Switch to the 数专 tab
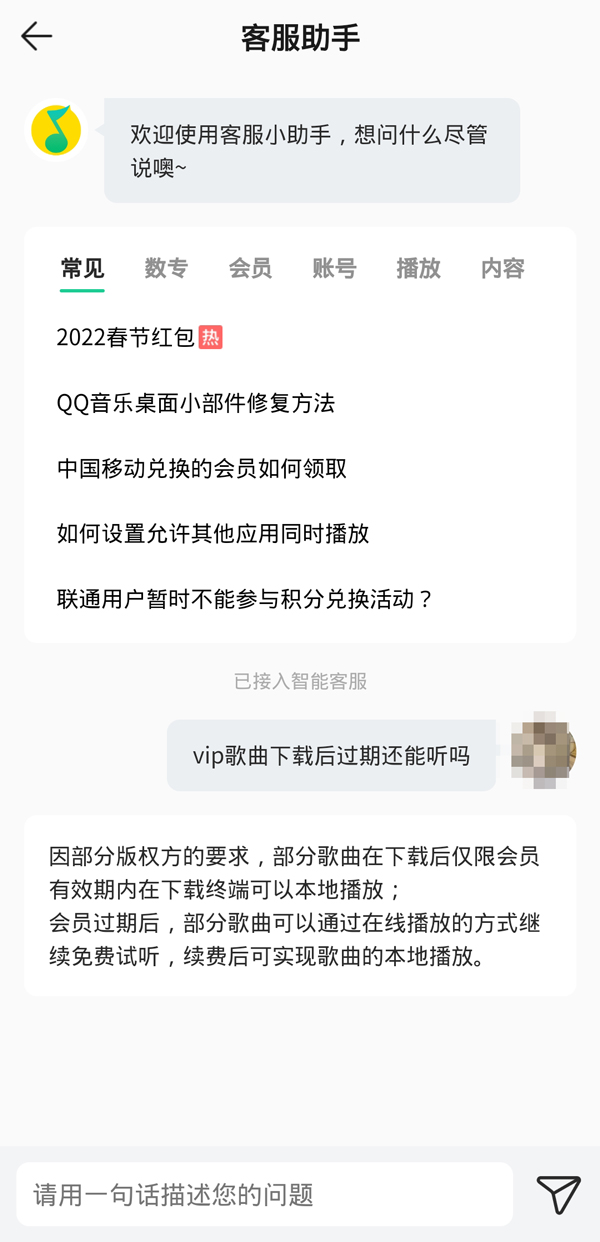600x1242 pixels. coord(166,268)
